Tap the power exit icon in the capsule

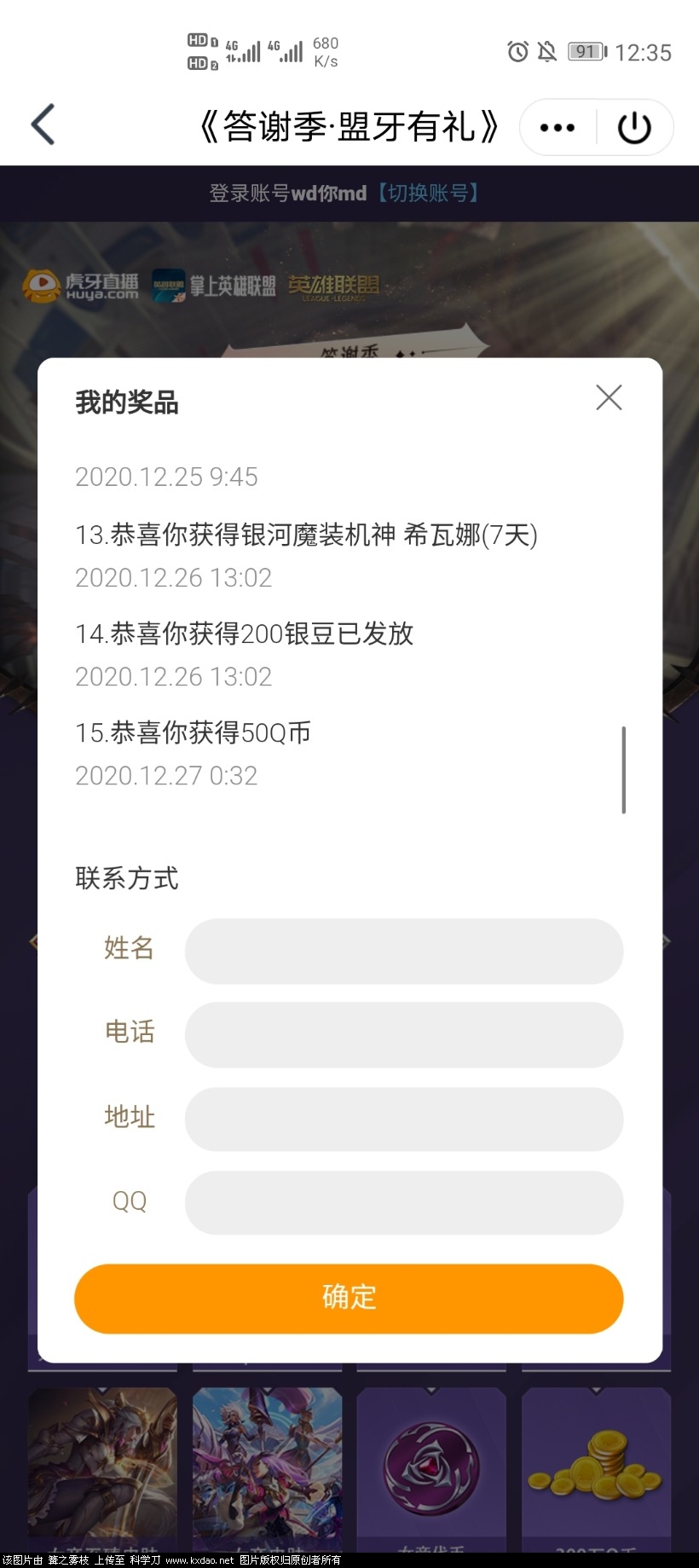pyautogui.click(x=634, y=126)
